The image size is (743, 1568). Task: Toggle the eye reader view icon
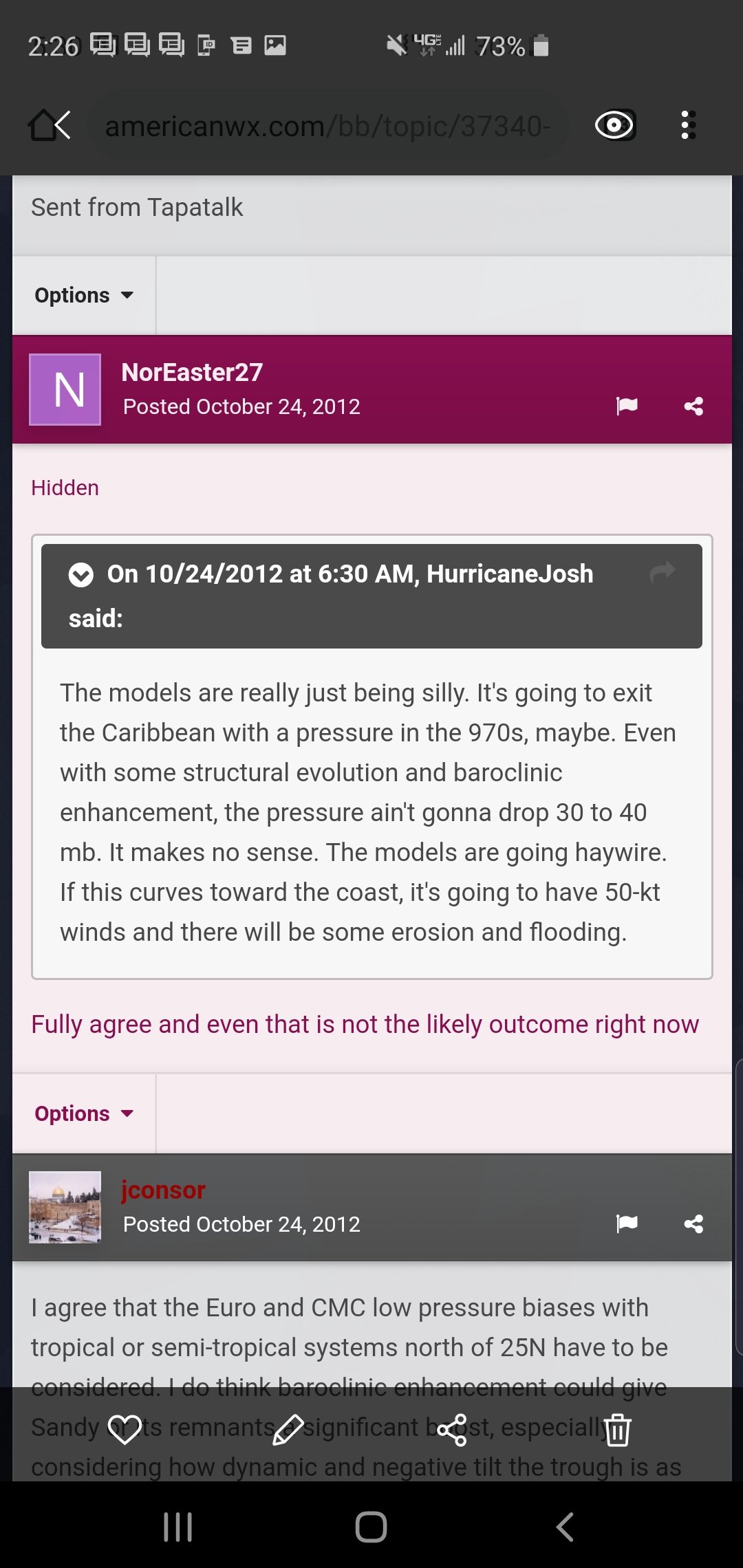click(x=615, y=125)
